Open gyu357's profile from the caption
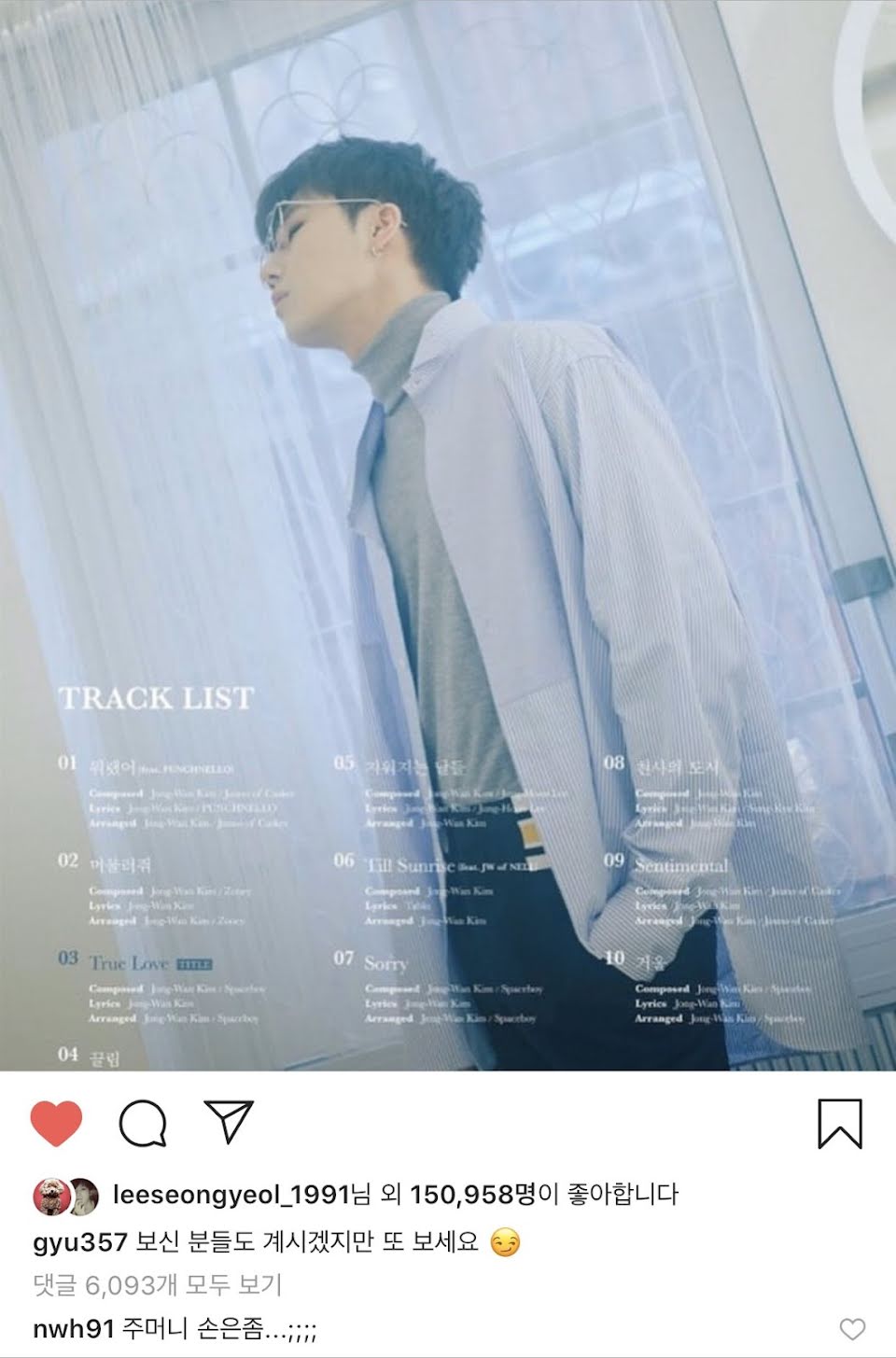This screenshot has width=896, height=1358. pyautogui.click(x=79, y=1242)
